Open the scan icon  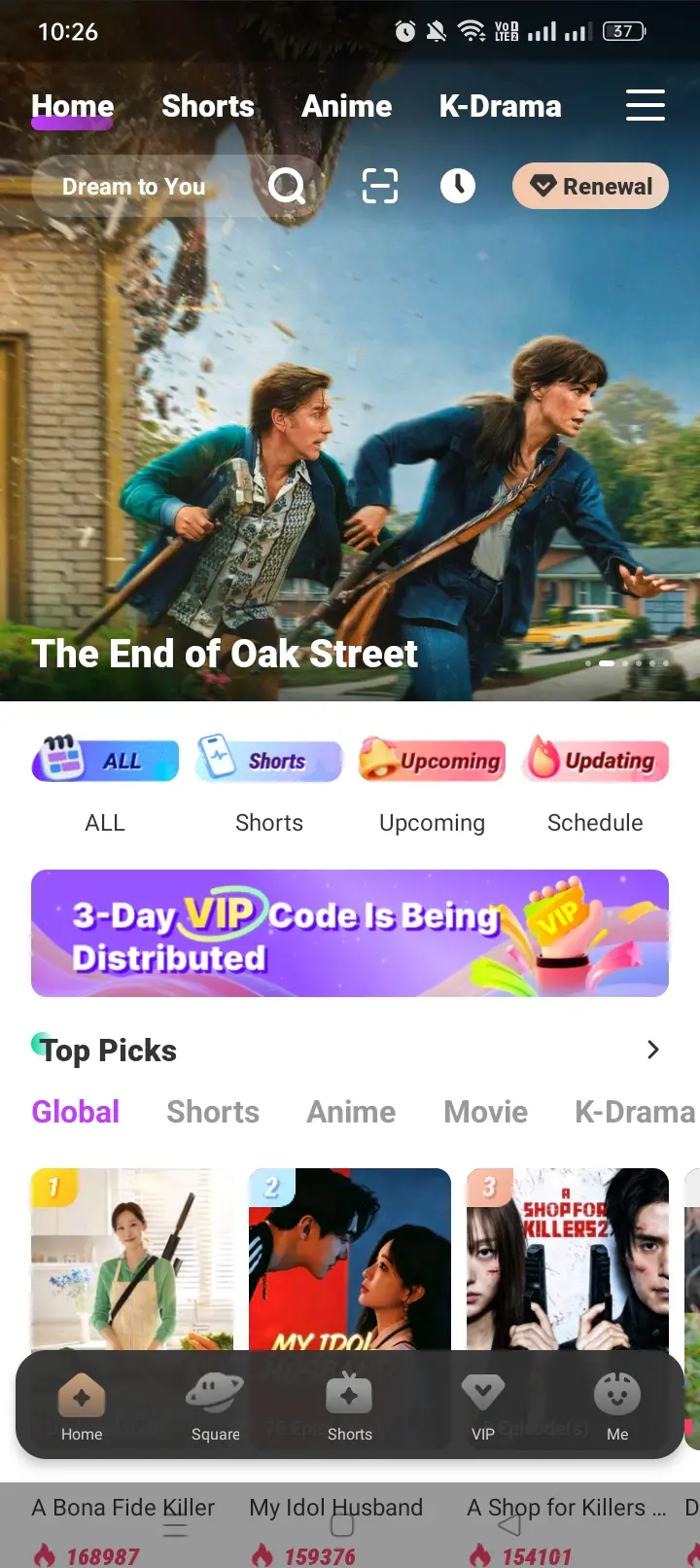pos(379,185)
